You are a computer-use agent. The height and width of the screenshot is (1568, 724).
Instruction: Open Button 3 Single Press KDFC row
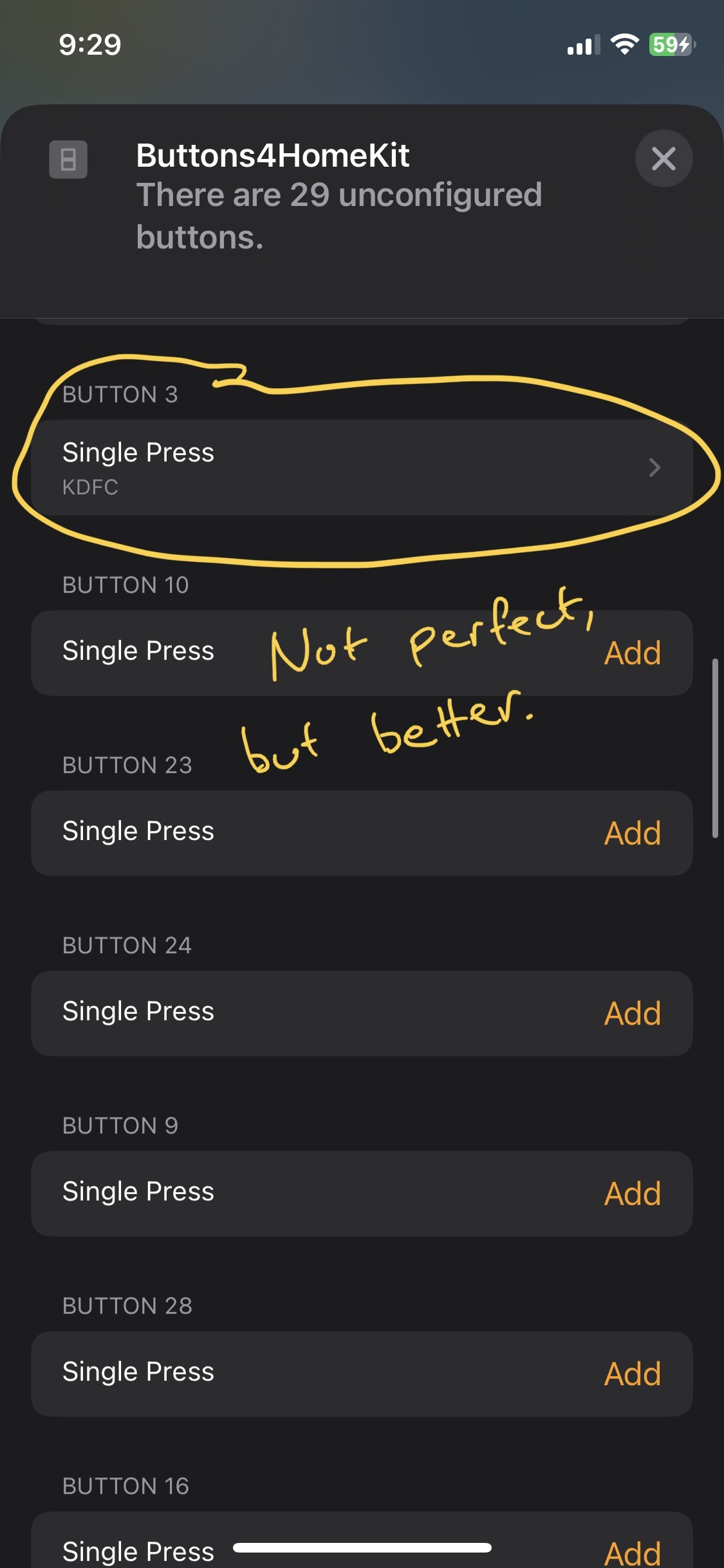[x=362, y=468]
